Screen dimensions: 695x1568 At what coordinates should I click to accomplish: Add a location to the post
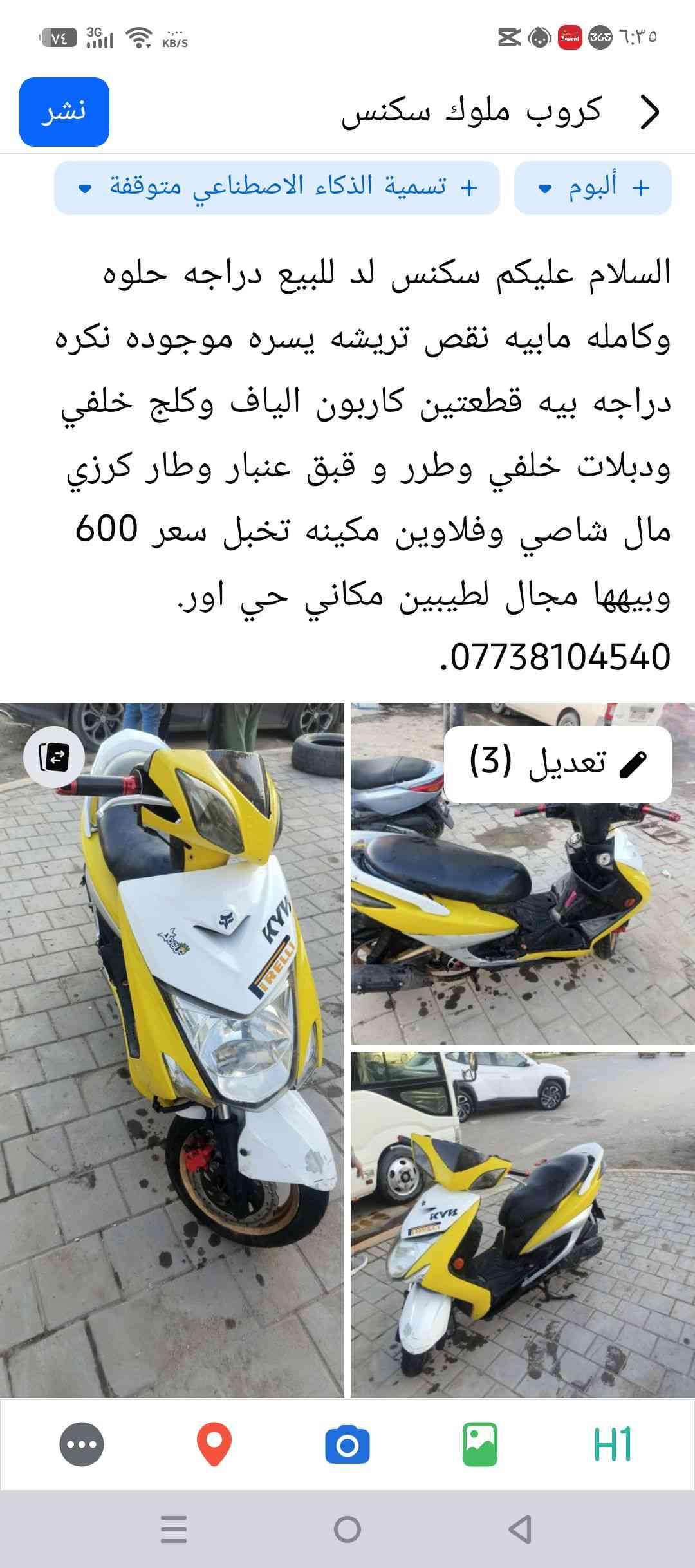click(x=214, y=1445)
